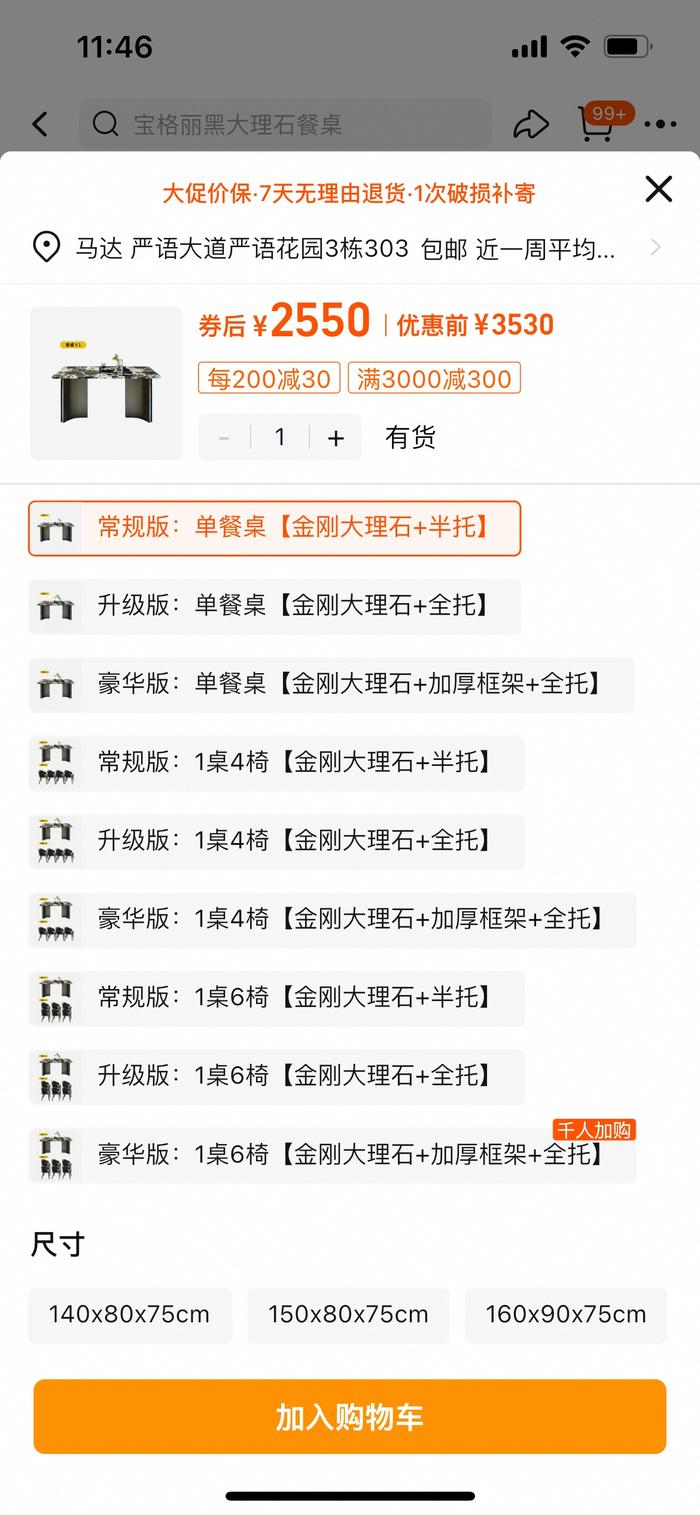This screenshot has width=700, height=1515.
Task: Select 升级版 单餐桌 金刚大理石+全托
Action: [x=275, y=606]
